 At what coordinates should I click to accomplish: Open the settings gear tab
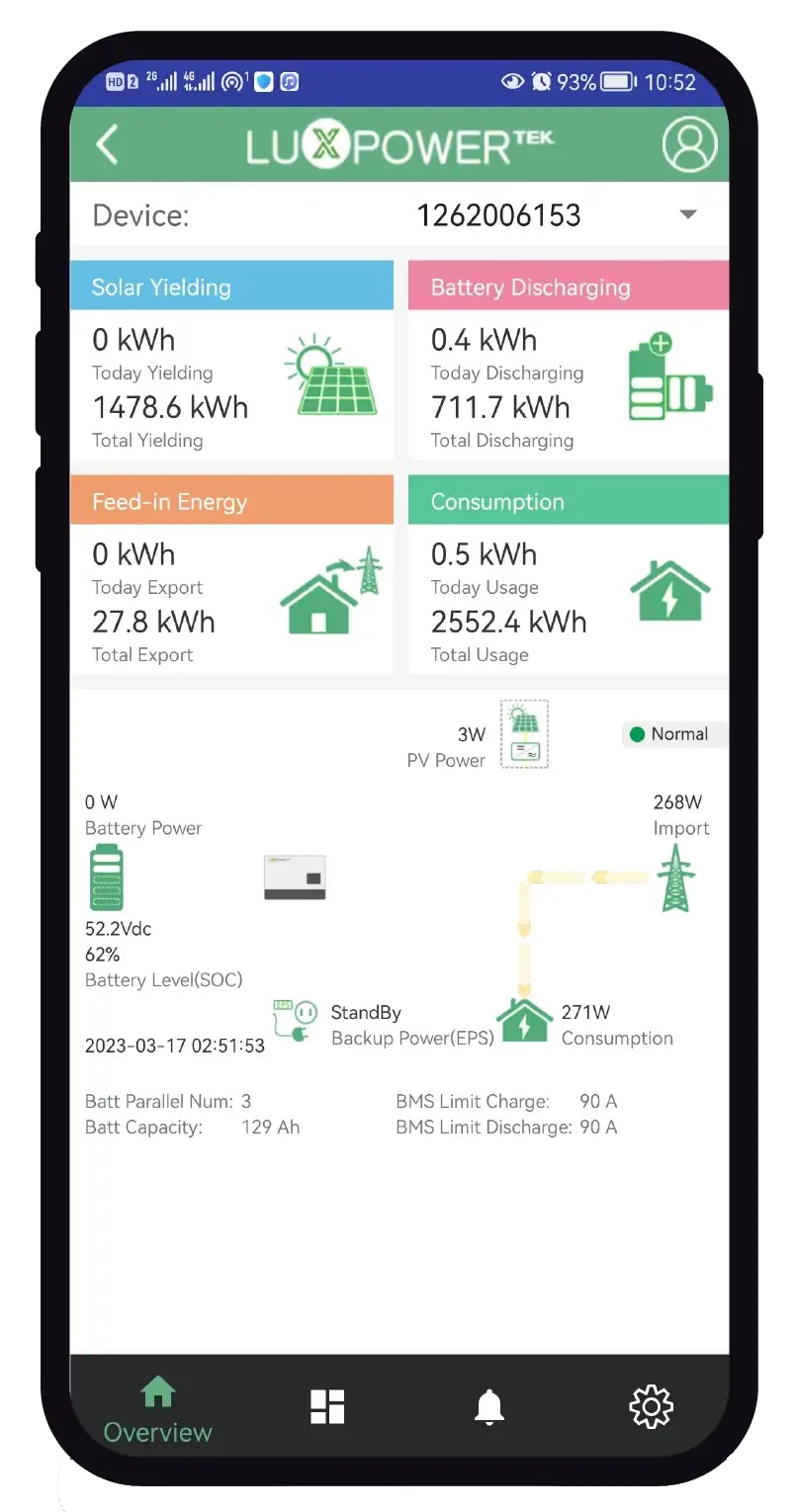(x=651, y=1405)
